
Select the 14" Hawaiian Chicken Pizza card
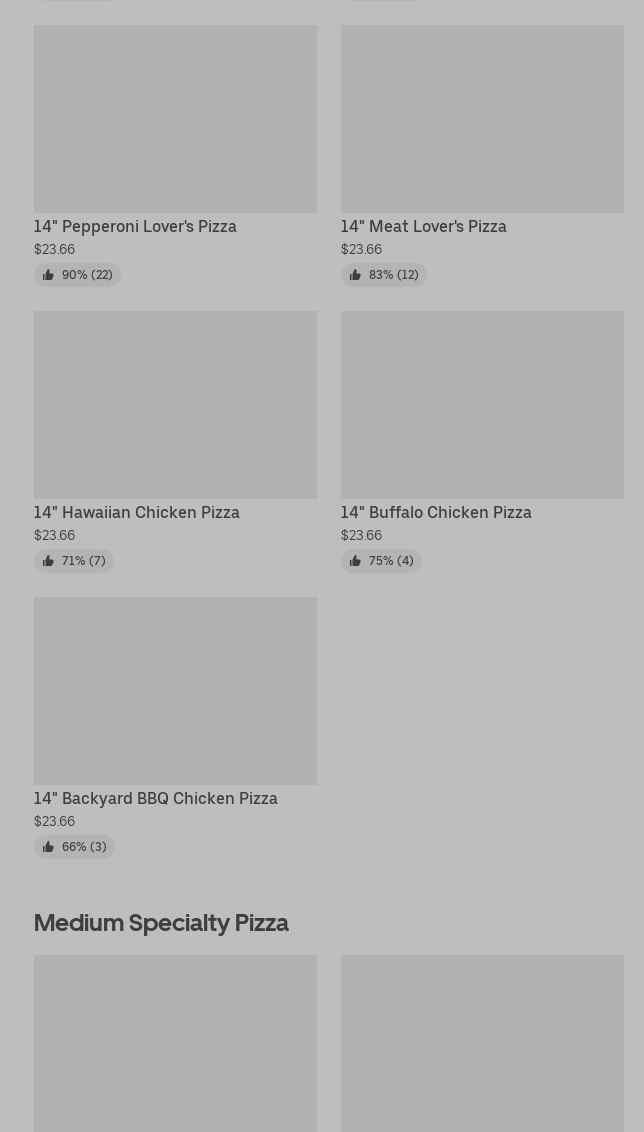pyautogui.click(x=175, y=441)
